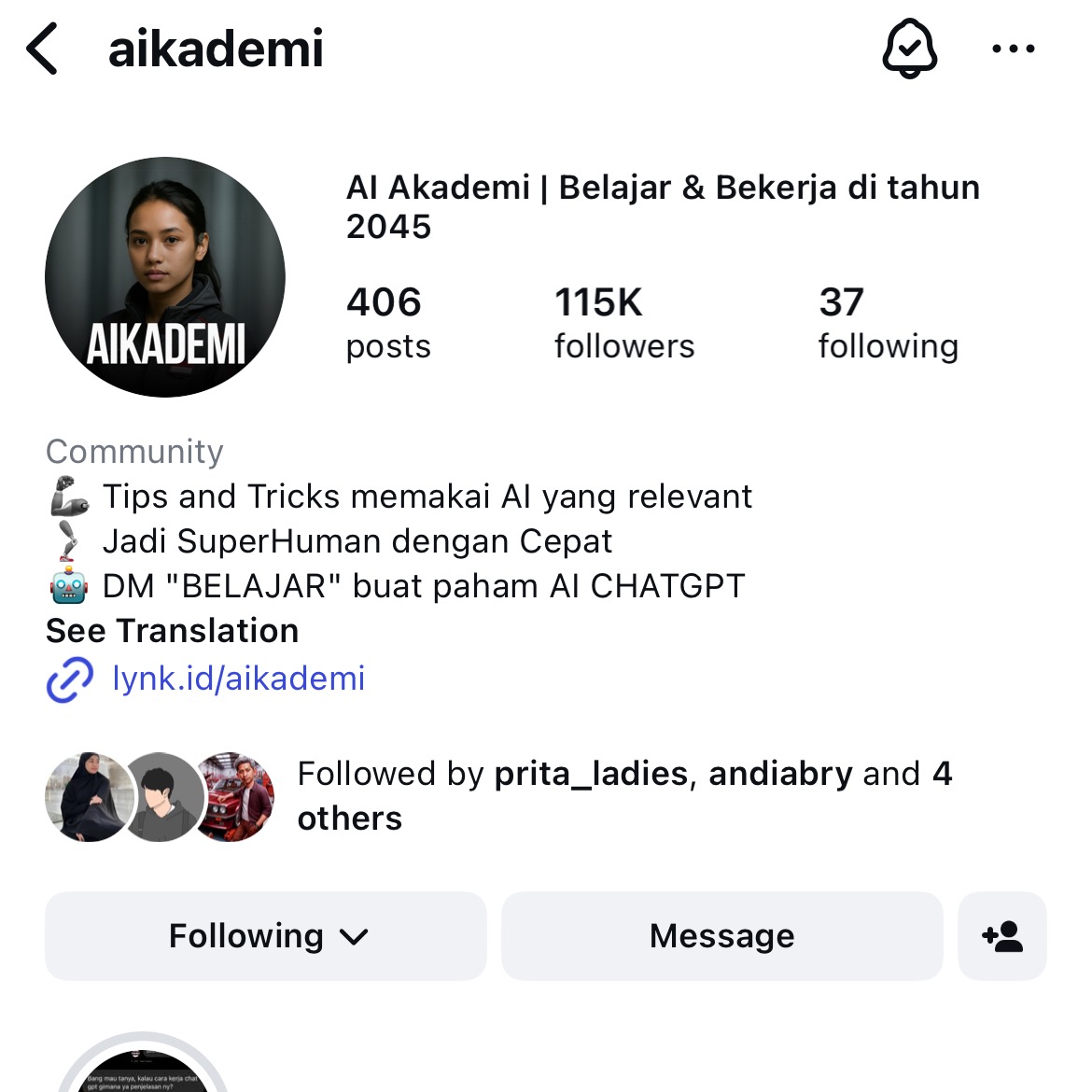This screenshot has width=1092, height=1092.
Task: Open the lynk.id/aikademi link
Action: coord(238,679)
